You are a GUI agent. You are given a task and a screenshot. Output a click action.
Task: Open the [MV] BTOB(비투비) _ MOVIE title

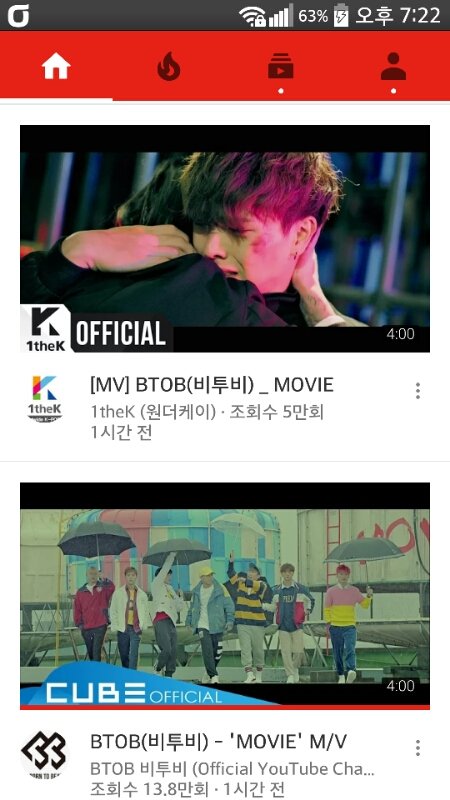pyautogui.click(x=212, y=385)
